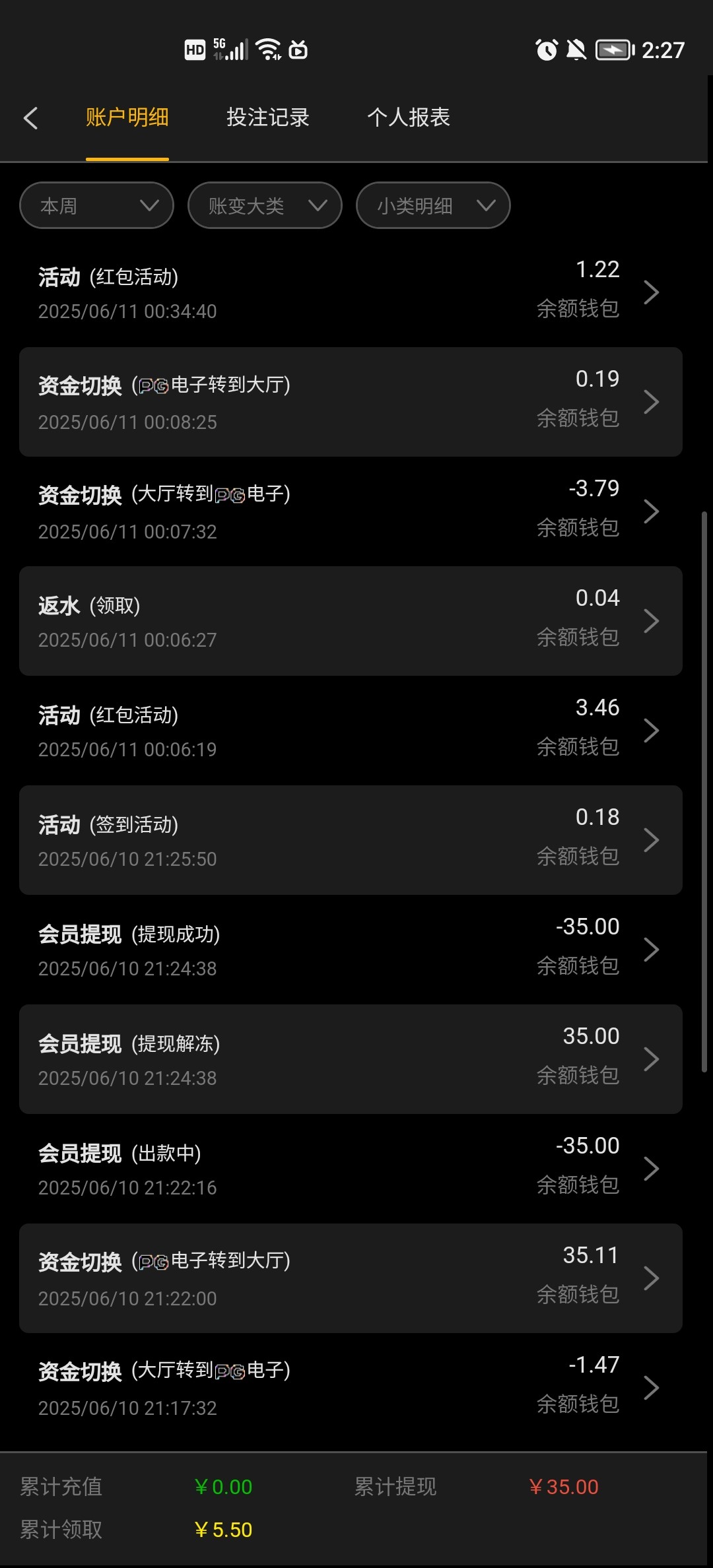This screenshot has height=1568, width=713.
Task: Expand the 本周 date range dropdown
Action: point(96,206)
